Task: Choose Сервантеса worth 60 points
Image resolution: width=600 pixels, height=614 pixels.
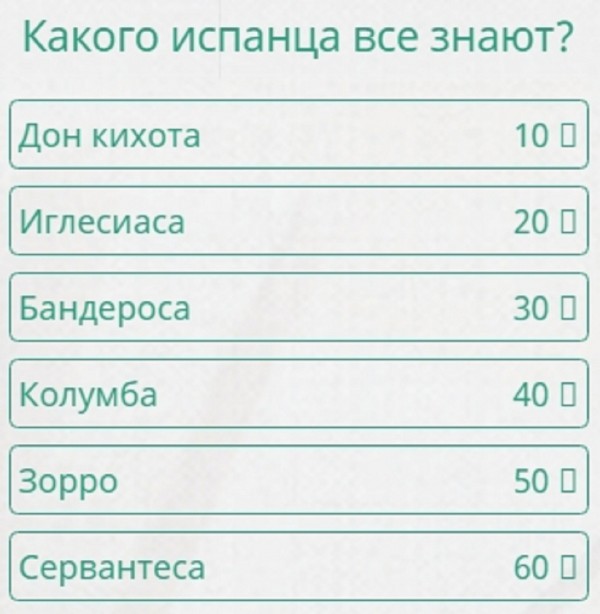Action: pos(298,567)
